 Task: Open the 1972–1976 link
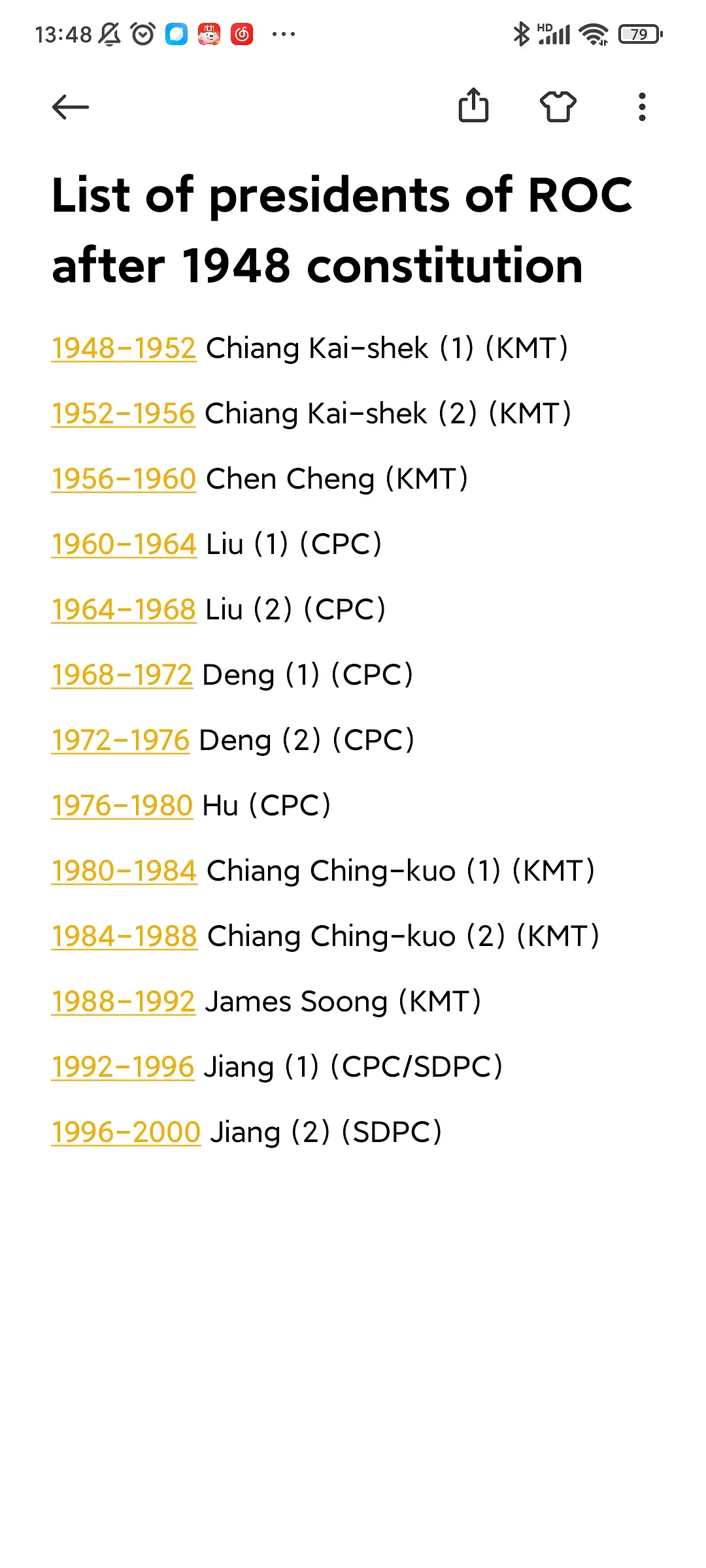pos(120,740)
